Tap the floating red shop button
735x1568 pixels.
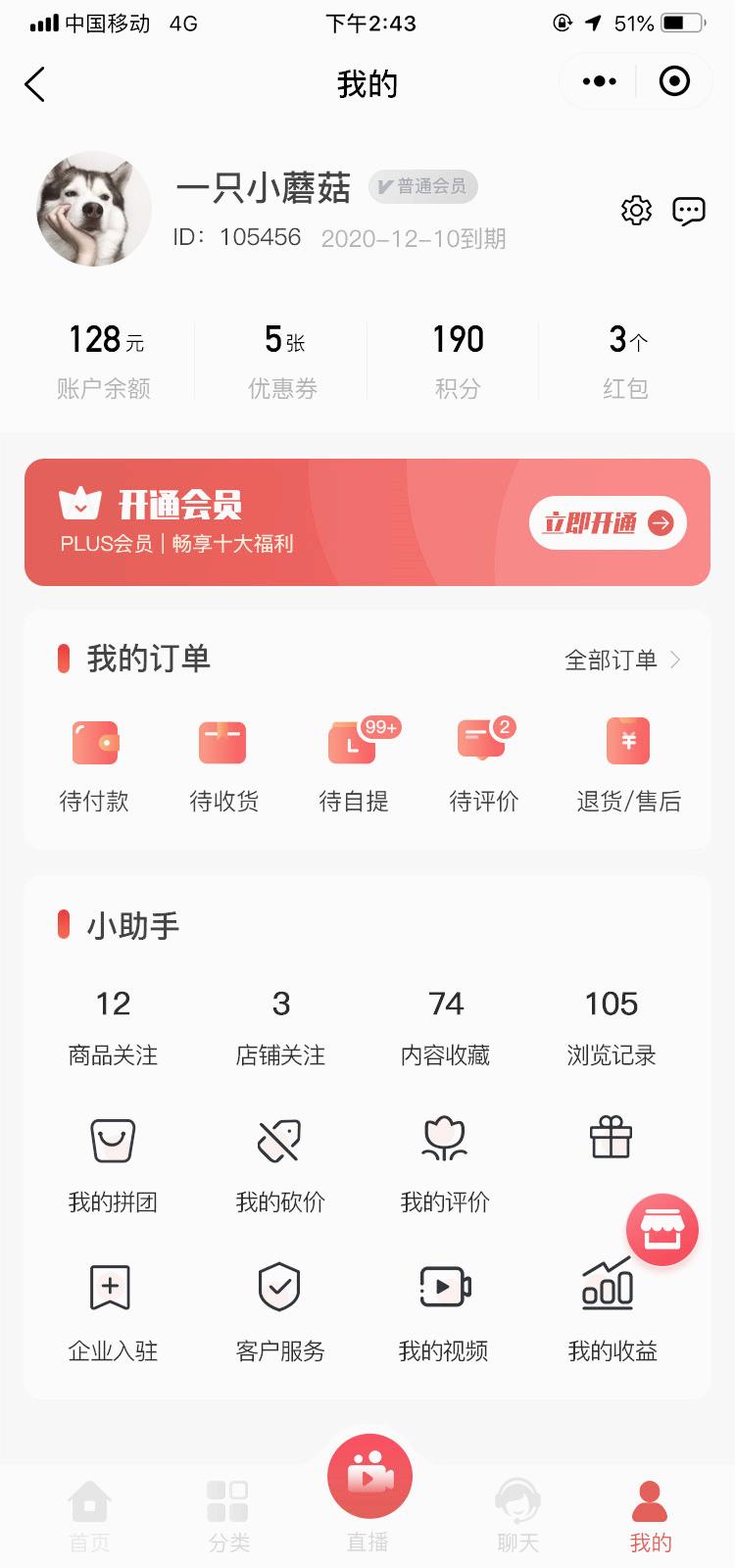(x=662, y=1229)
